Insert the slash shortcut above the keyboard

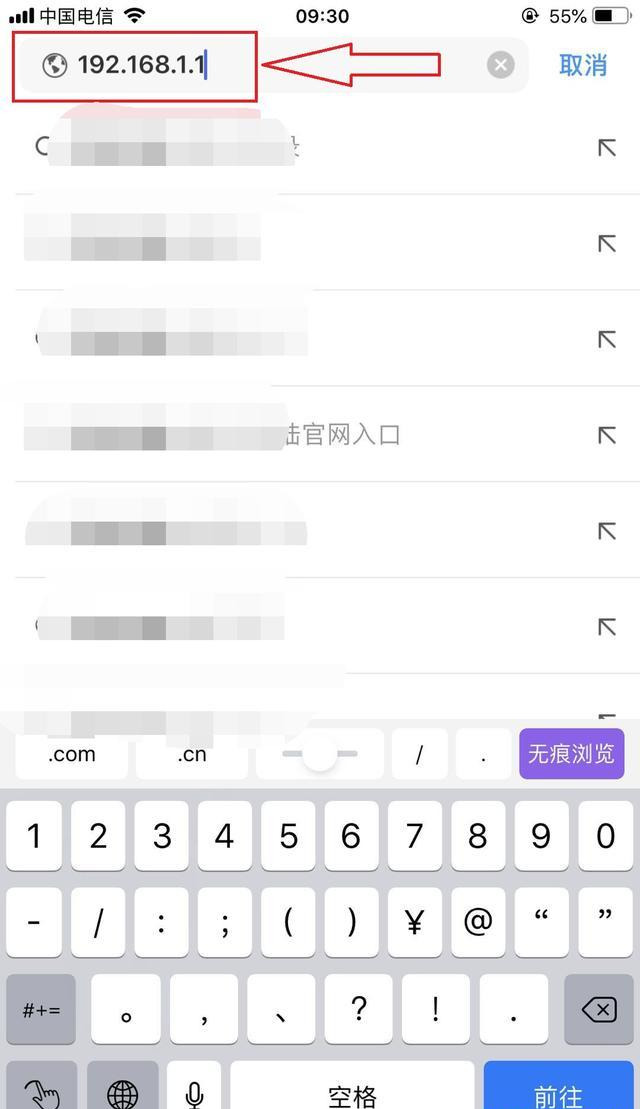tap(418, 755)
